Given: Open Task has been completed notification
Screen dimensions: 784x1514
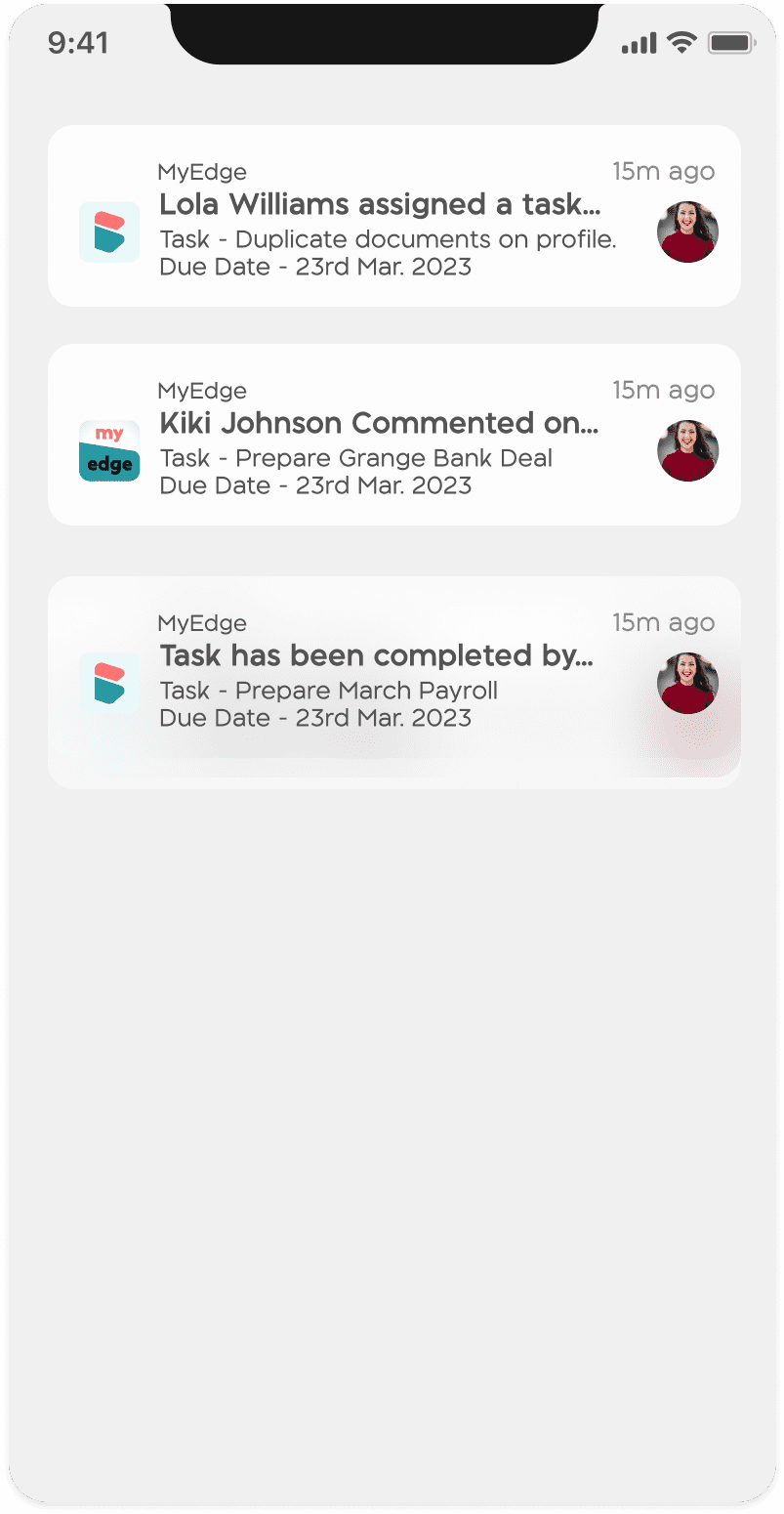Looking at the screenshot, I should [393, 681].
